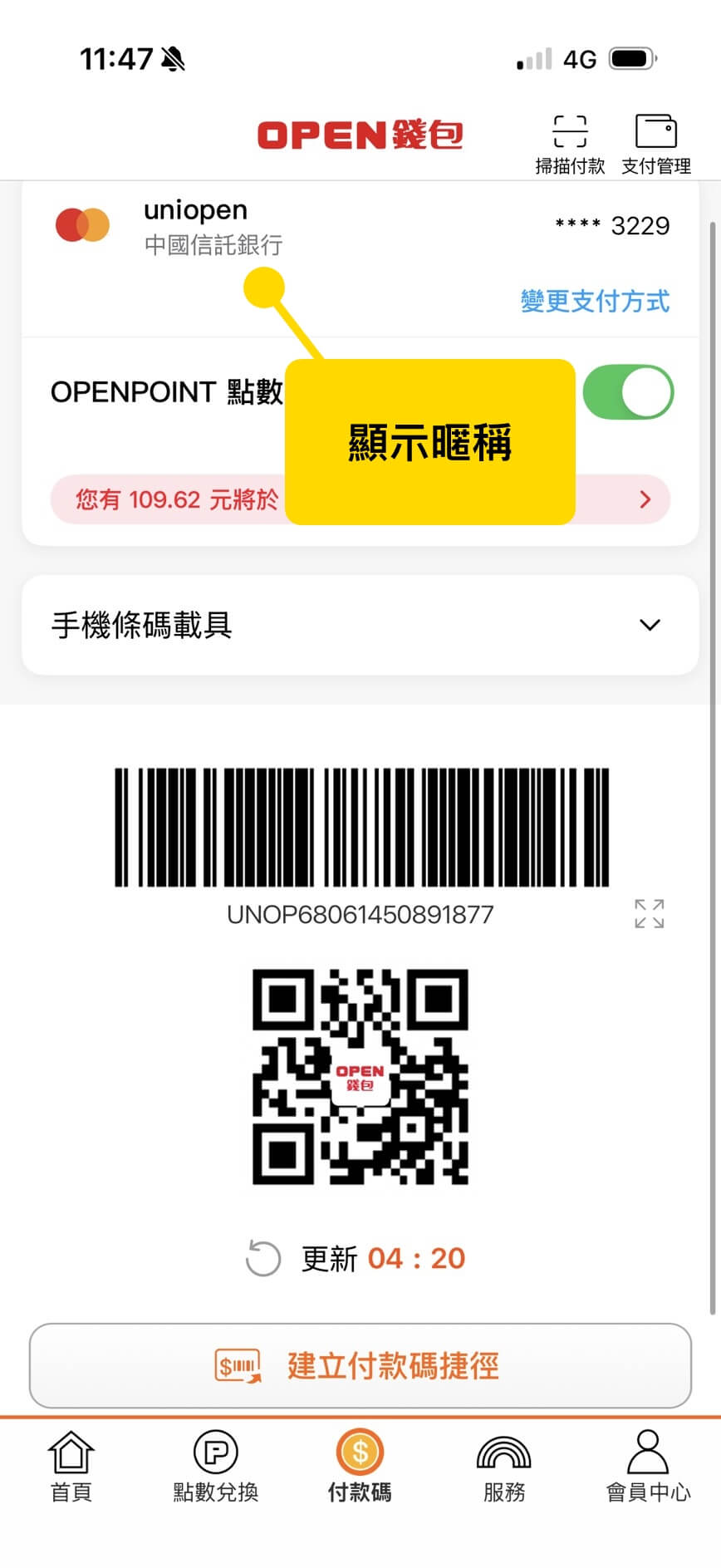
Task: Go to the 首頁 tab
Action: [x=71, y=1467]
